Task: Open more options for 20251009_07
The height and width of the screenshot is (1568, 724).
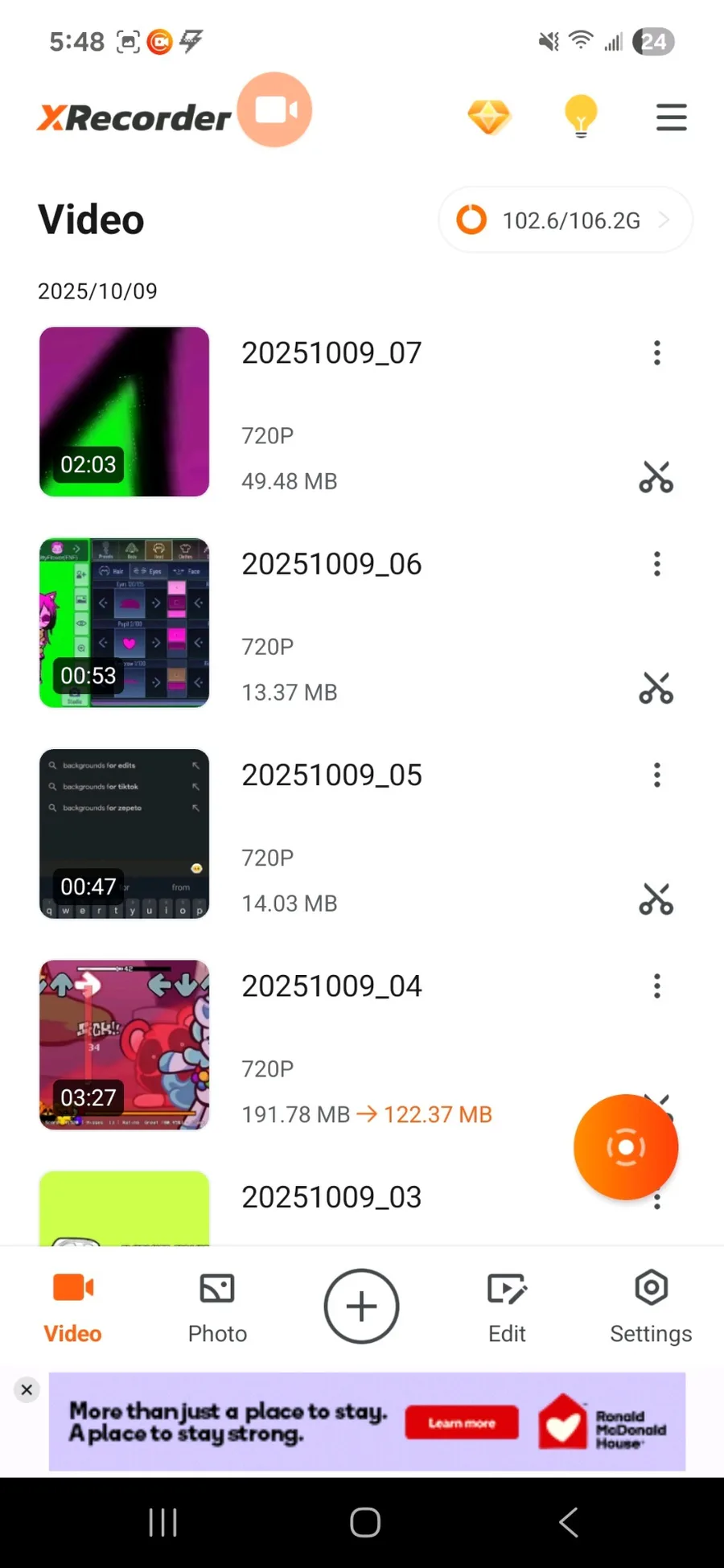Action: pos(657,353)
